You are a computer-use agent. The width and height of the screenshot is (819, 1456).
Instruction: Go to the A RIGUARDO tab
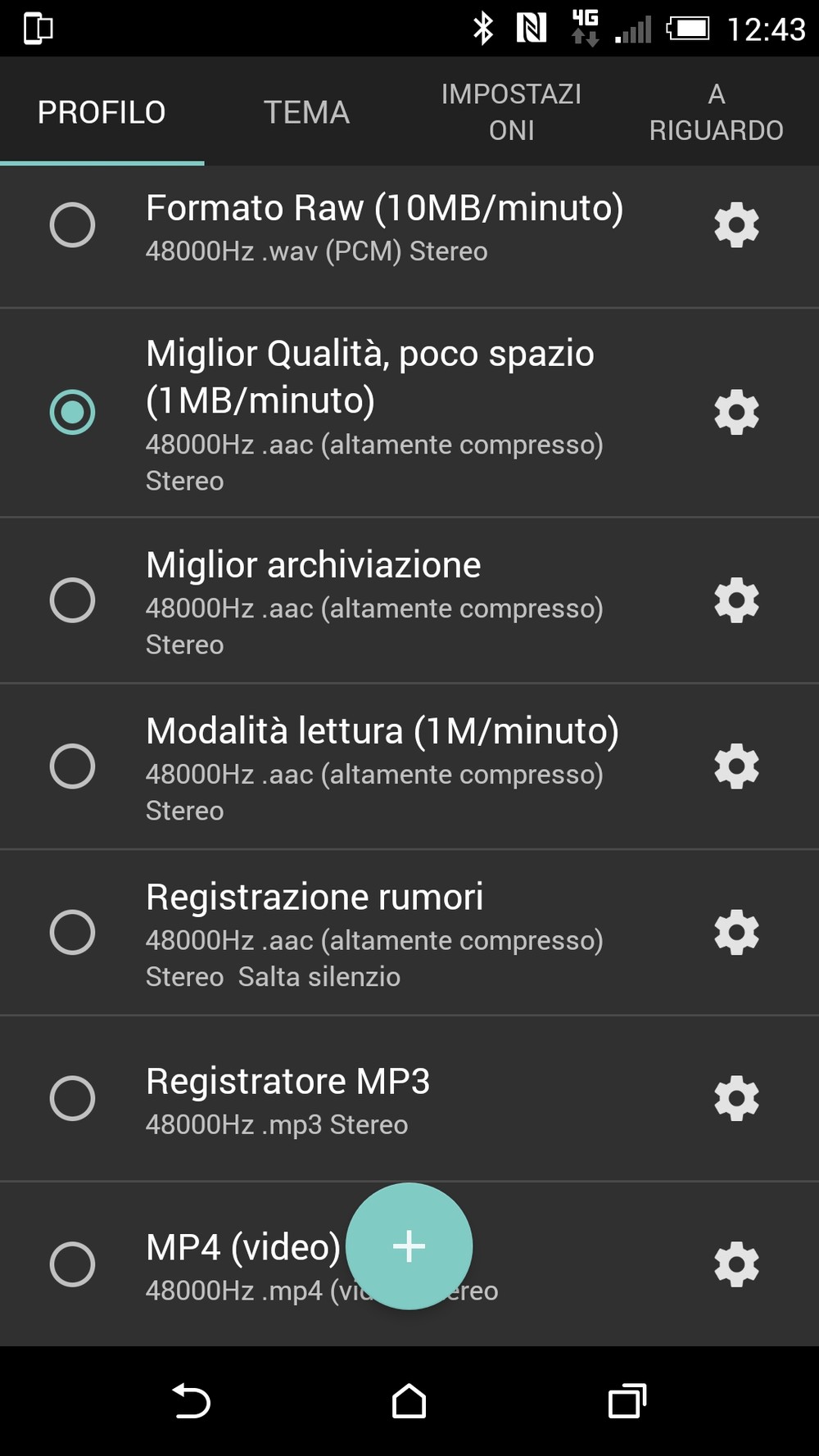coord(717,112)
